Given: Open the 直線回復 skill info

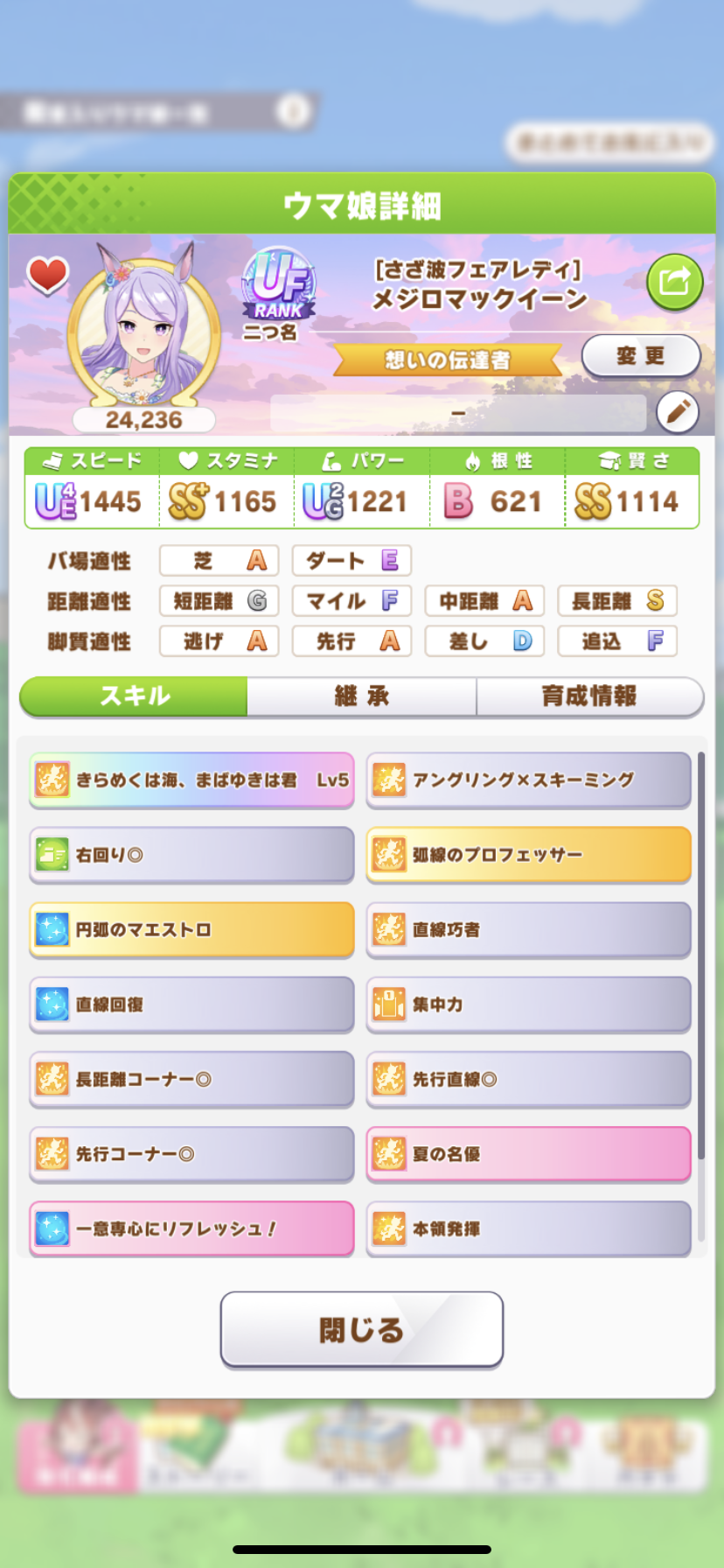Looking at the screenshot, I should click(191, 1004).
